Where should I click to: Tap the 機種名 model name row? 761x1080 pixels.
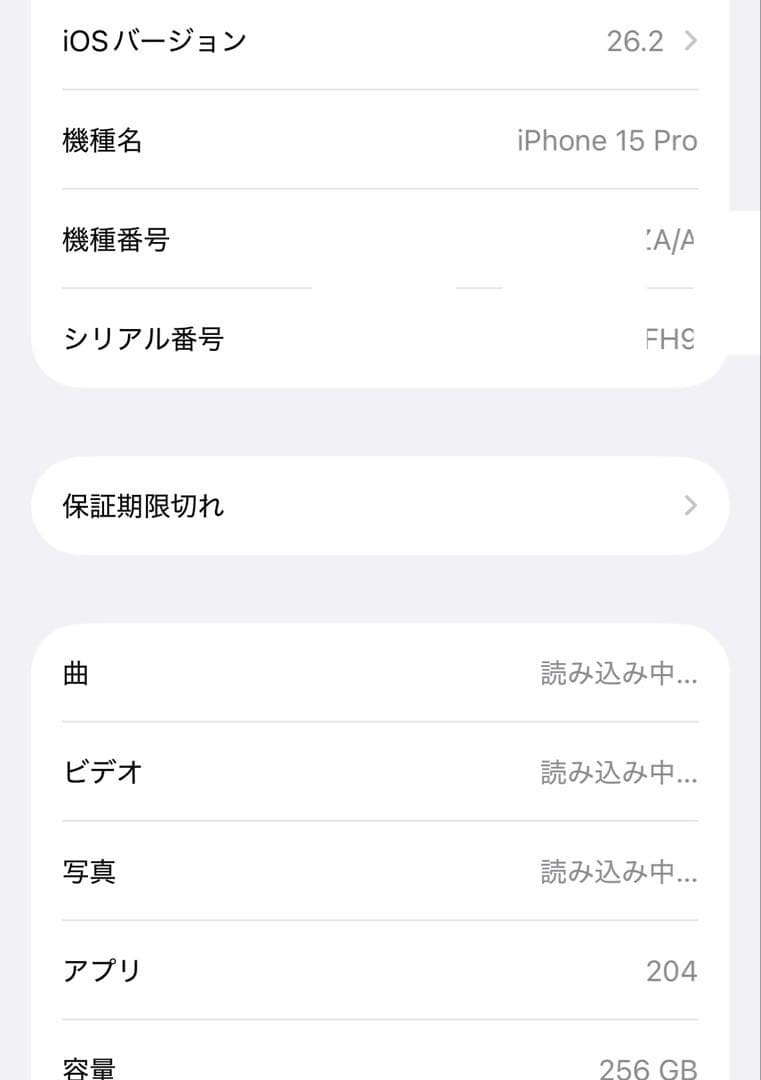point(380,140)
